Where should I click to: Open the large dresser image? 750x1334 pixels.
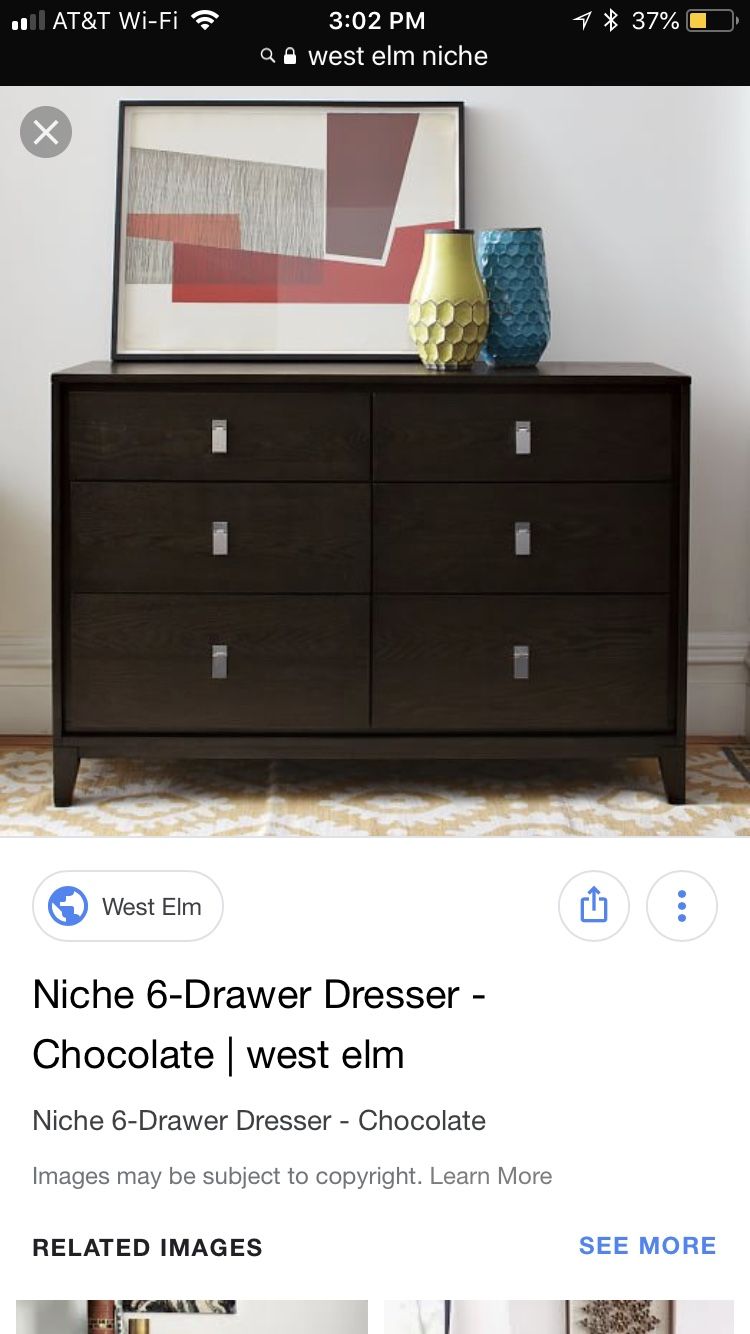[375, 461]
